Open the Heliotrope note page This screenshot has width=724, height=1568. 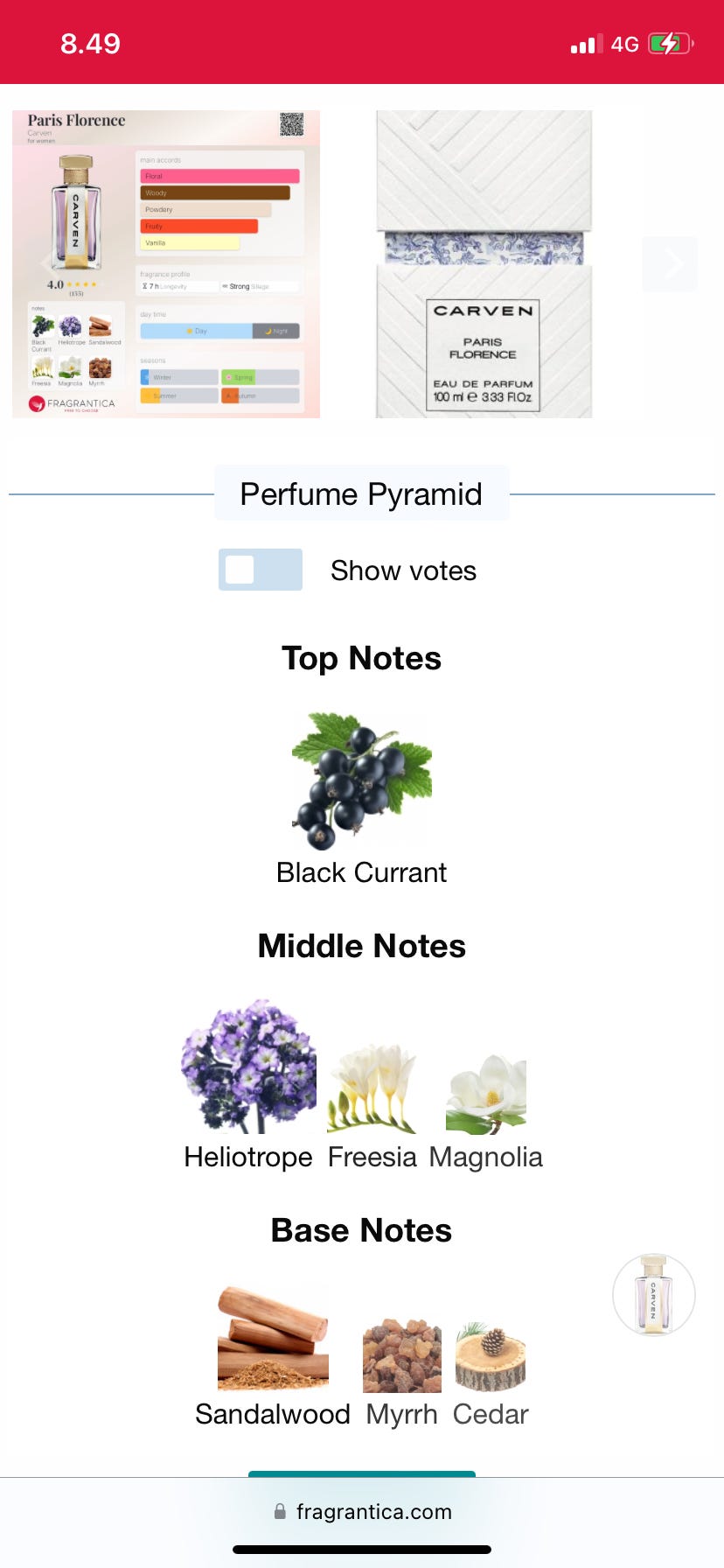click(x=248, y=1067)
